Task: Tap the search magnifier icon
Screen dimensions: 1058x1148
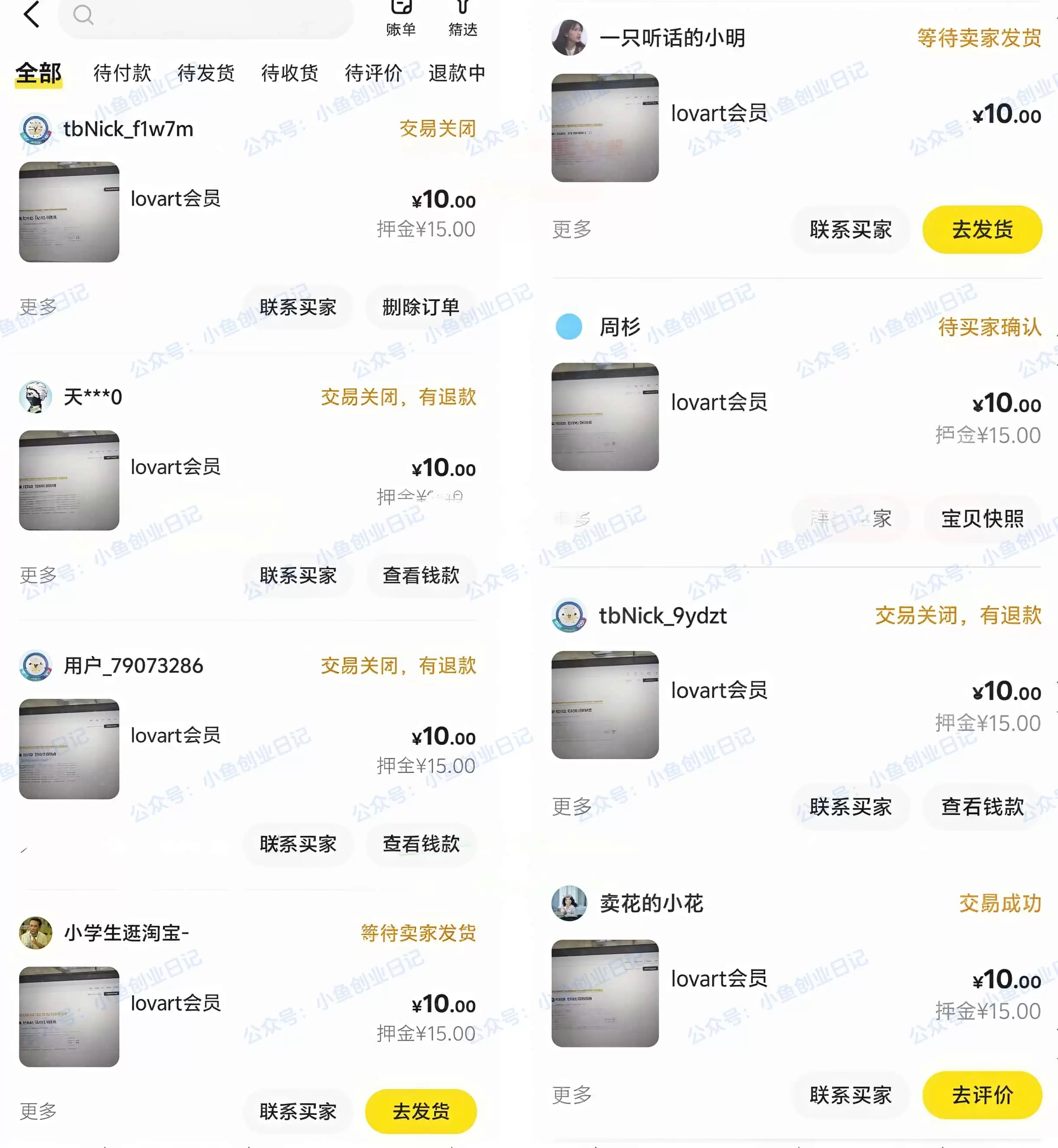Action: pyautogui.click(x=84, y=16)
